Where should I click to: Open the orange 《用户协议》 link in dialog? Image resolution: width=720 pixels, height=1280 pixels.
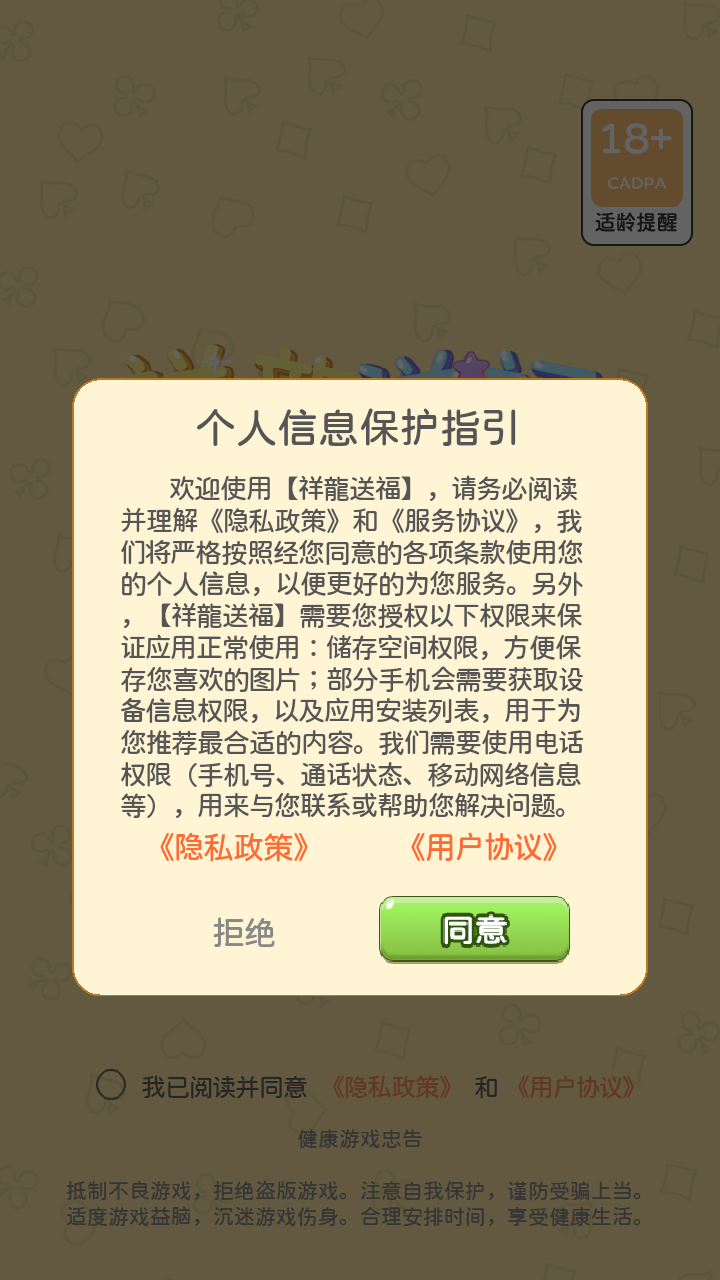(x=483, y=848)
